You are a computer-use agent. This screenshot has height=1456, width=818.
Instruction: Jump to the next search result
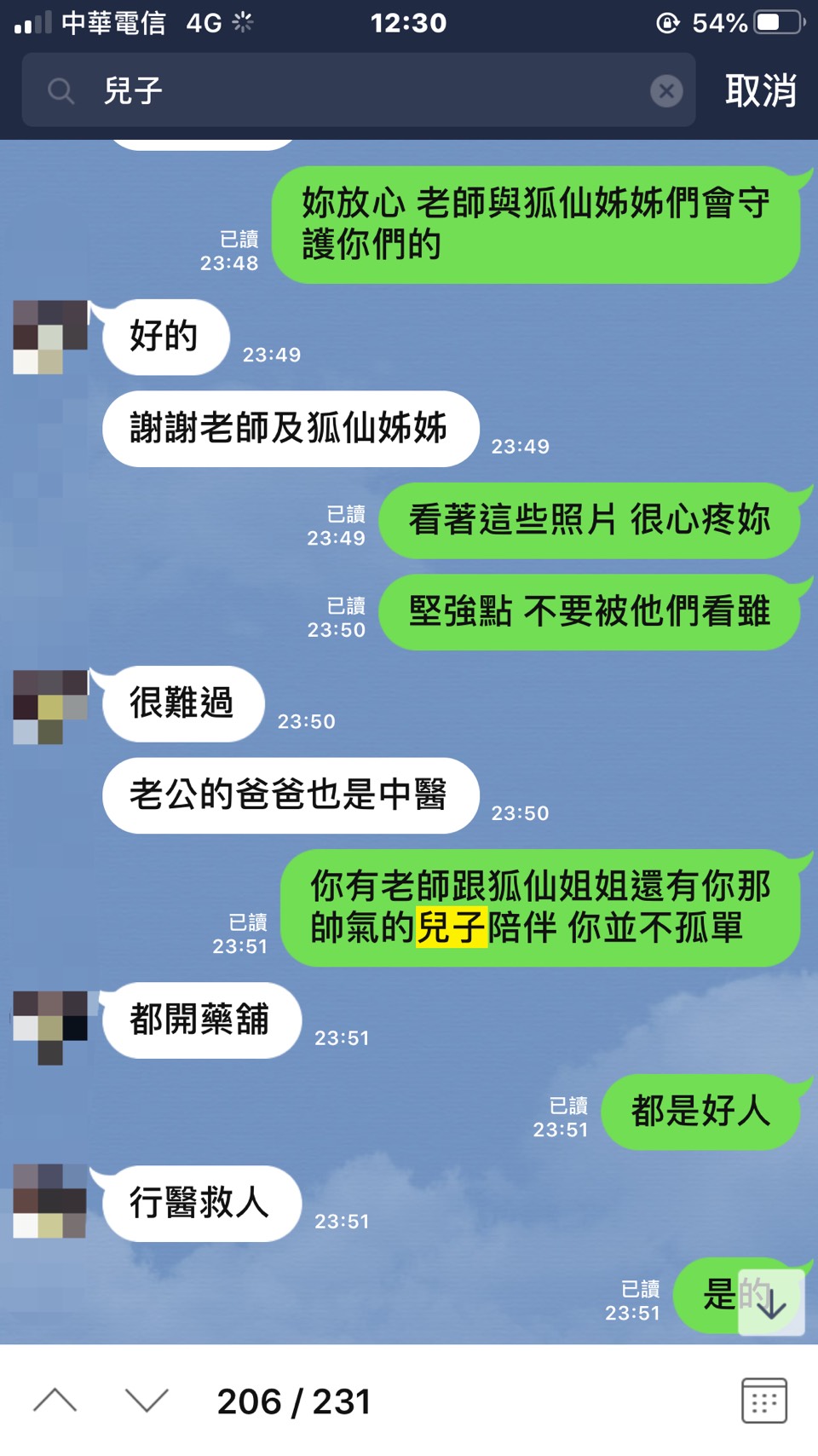147,1400
